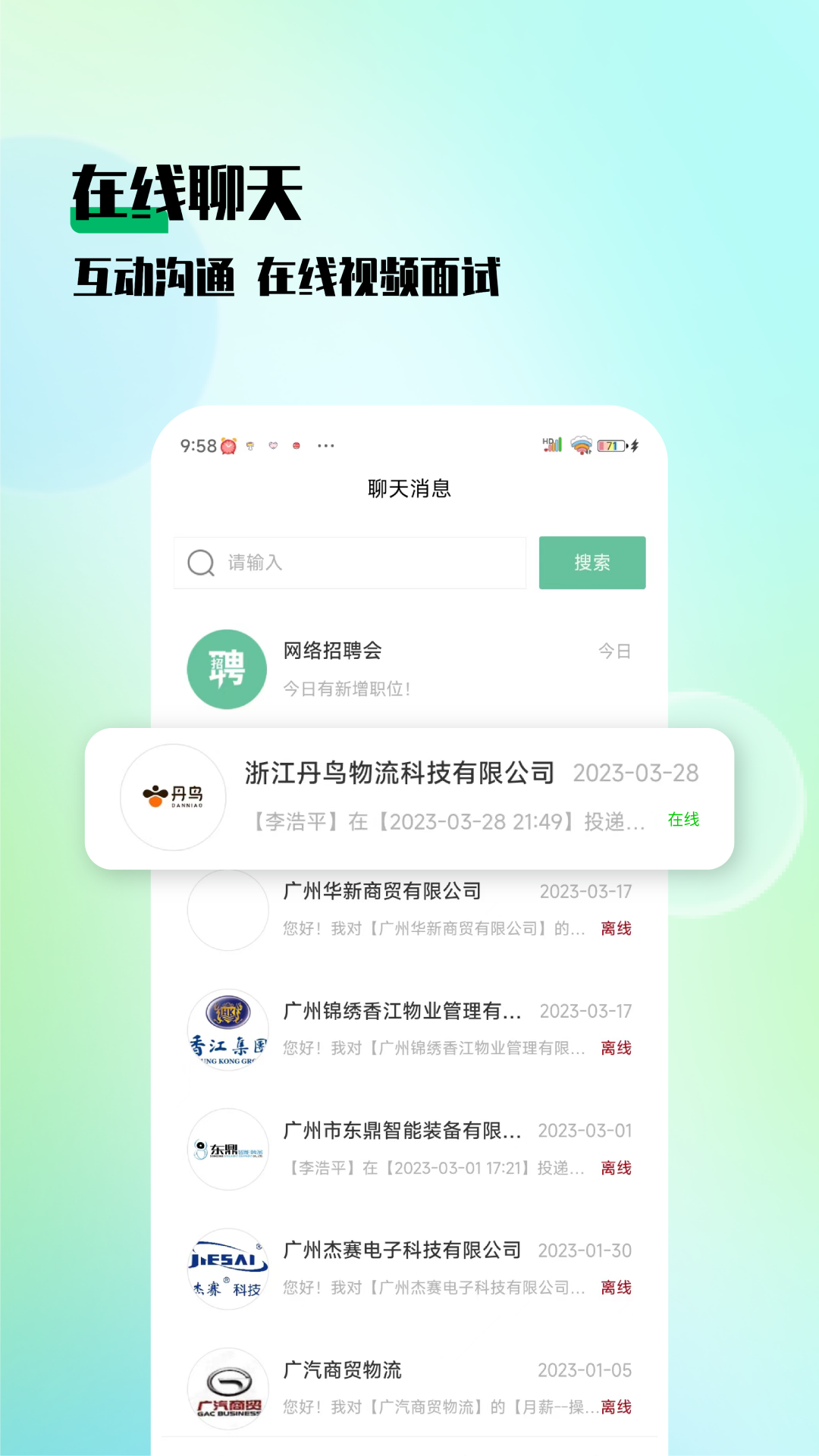Expand the status bar ellipsis menu
The width and height of the screenshot is (819, 1456).
(x=325, y=445)
